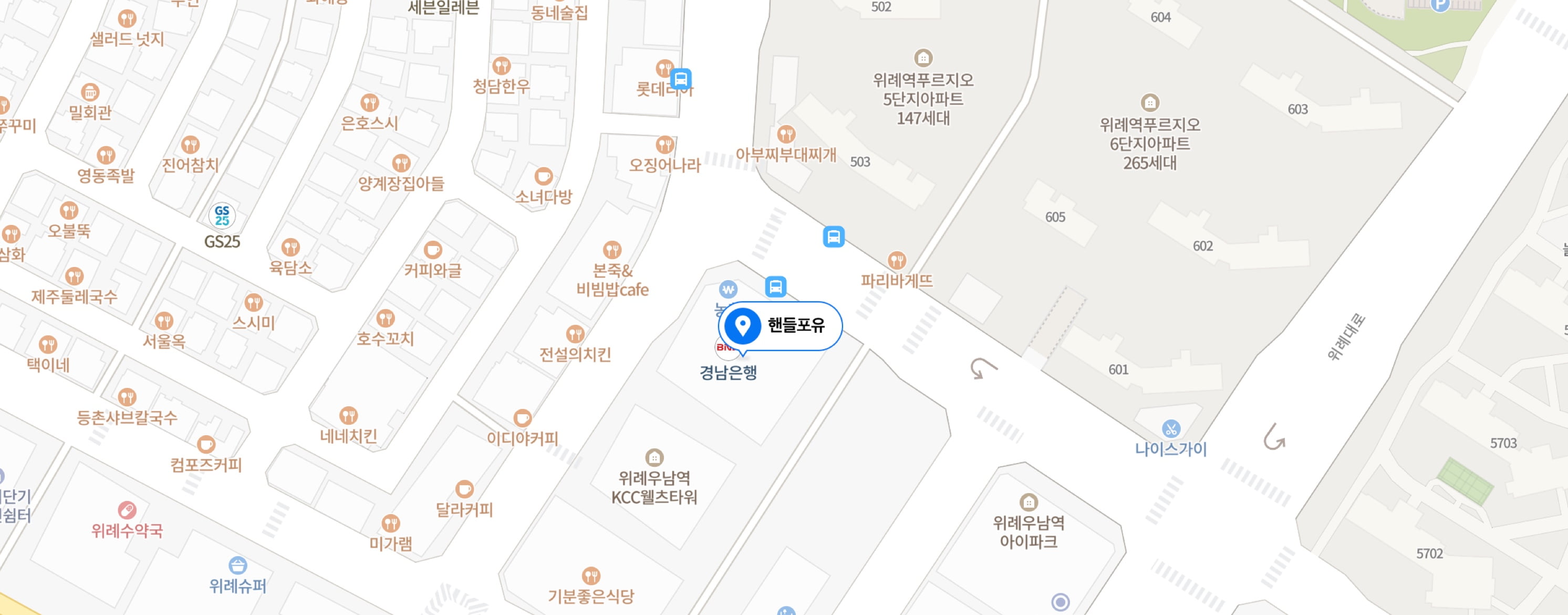The image size is (1568, 615).
Task: Tap the 달라커피 cafe marker
Action: tap(464, 489)
